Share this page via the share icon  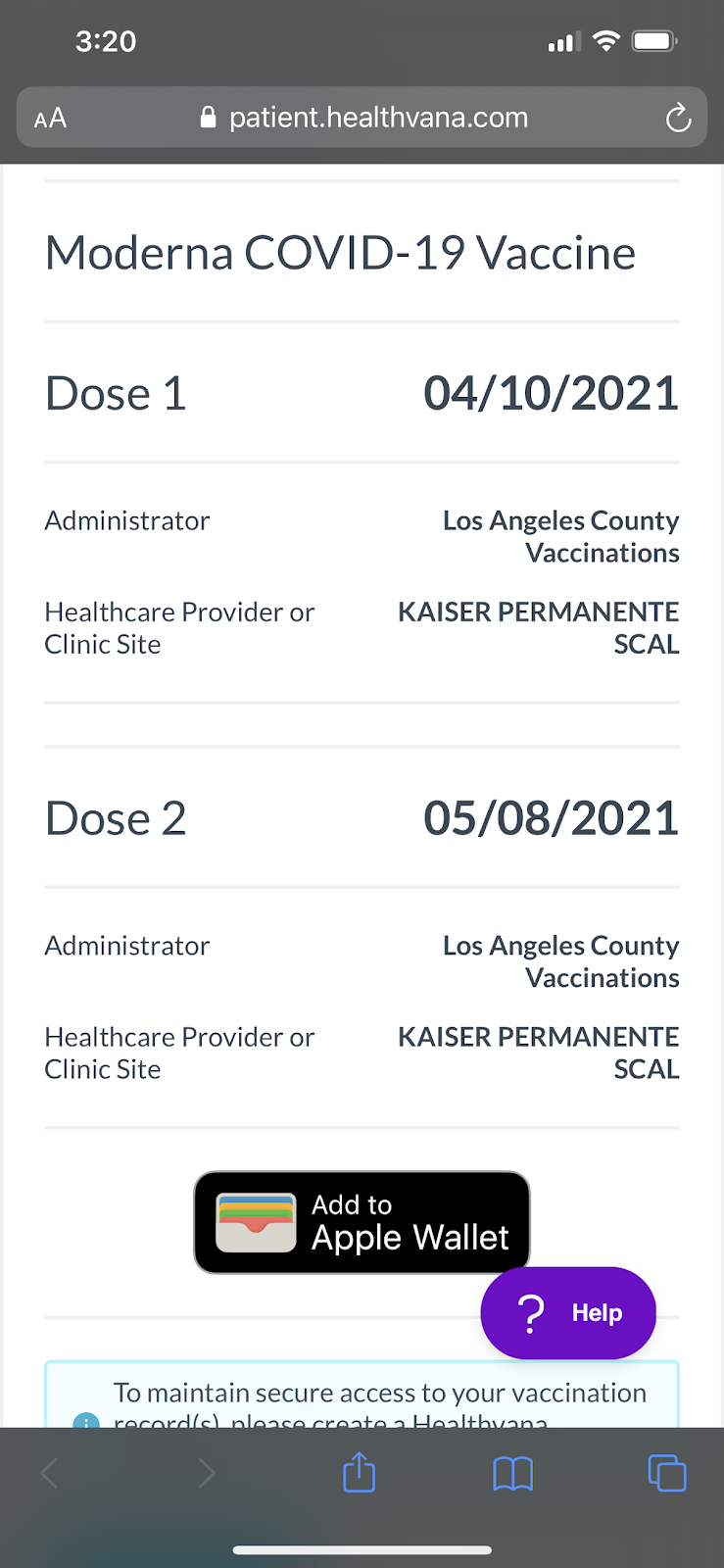click(360, 1472)
